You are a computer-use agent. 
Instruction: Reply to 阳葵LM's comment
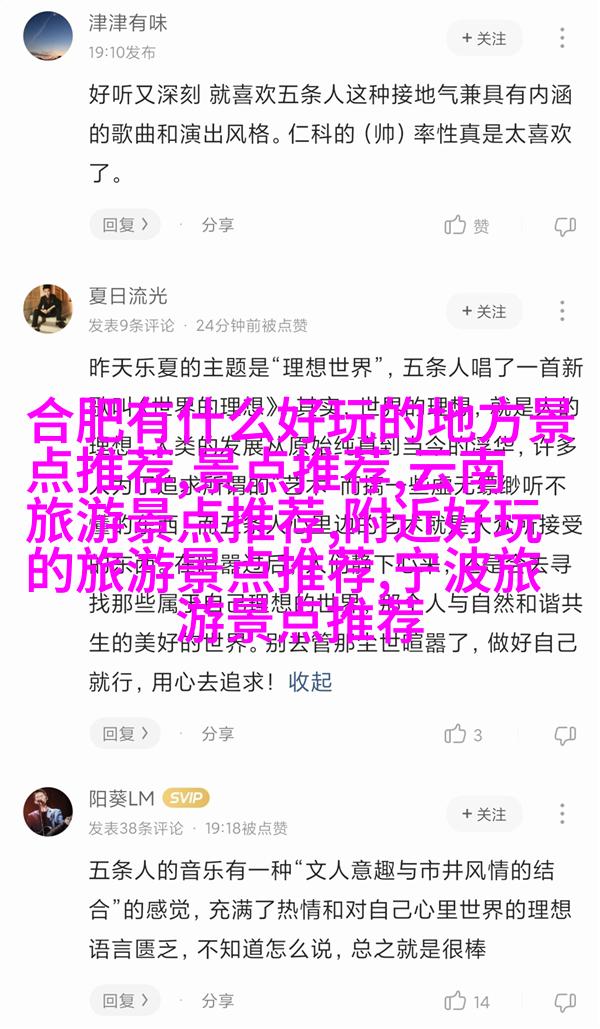click(124, 1001)
